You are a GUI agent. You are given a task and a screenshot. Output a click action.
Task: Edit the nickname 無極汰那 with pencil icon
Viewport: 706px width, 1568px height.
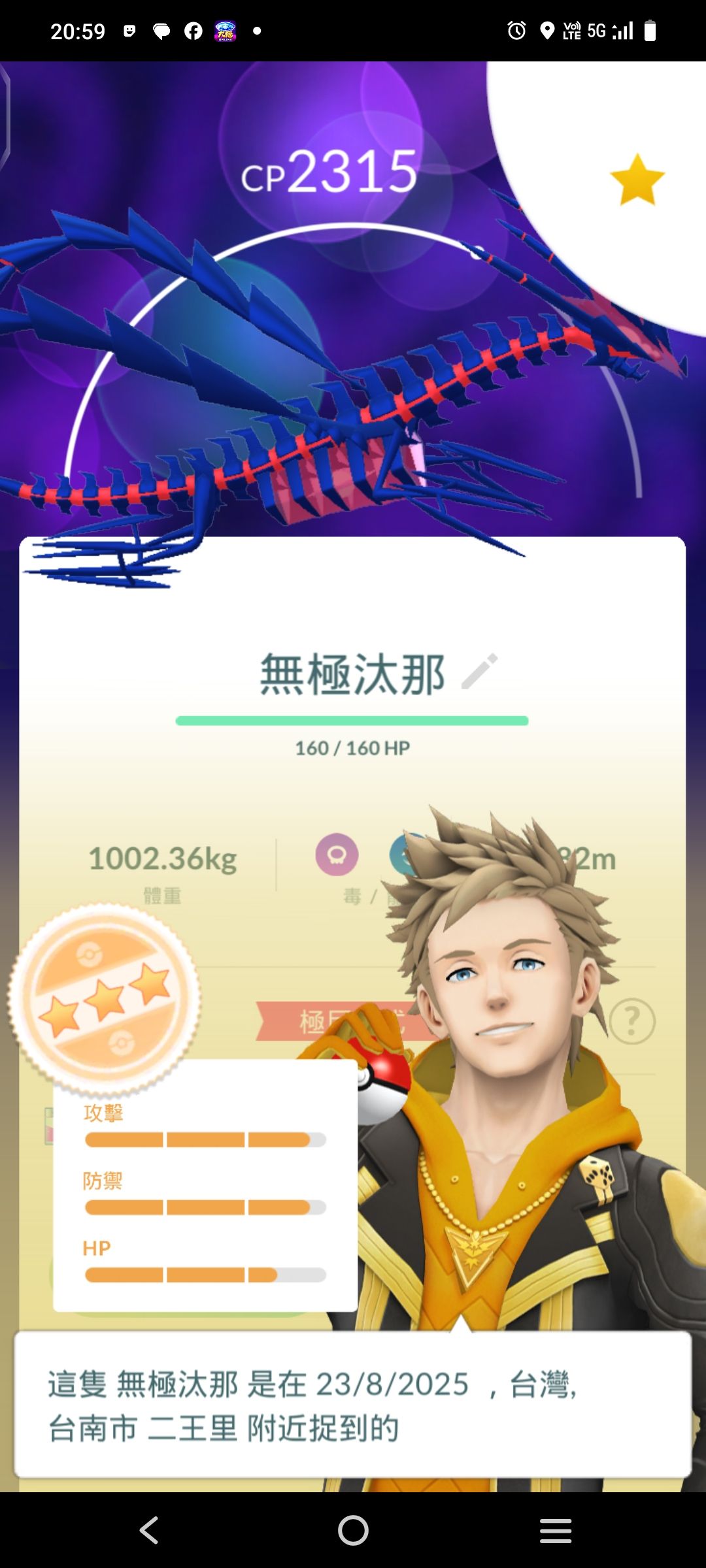coord(480,672)
